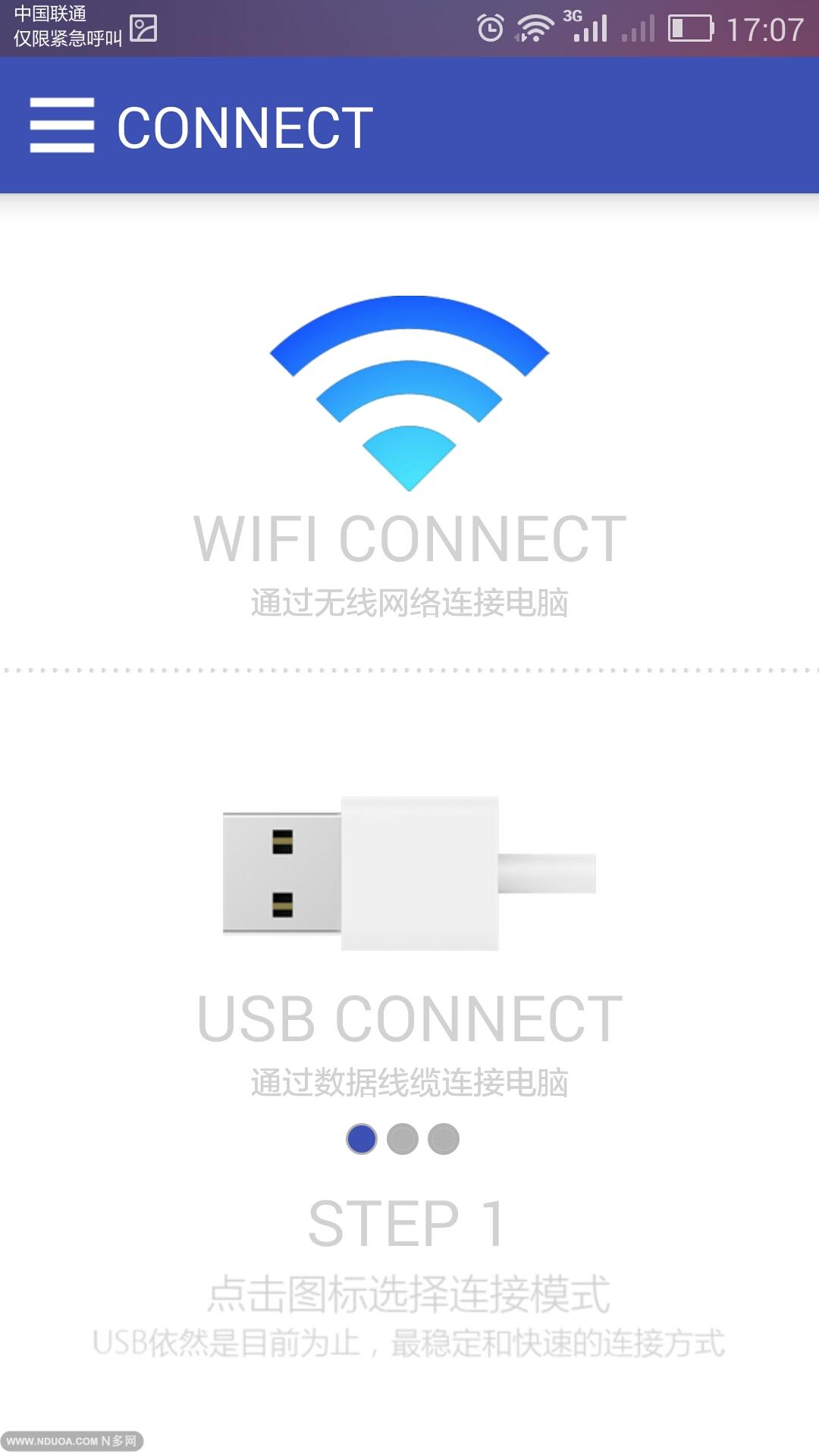This screenshot has height=1456, width=819.
Task: Tap the CONNECT title in the app bar
Action: click(x=244, y=127)
